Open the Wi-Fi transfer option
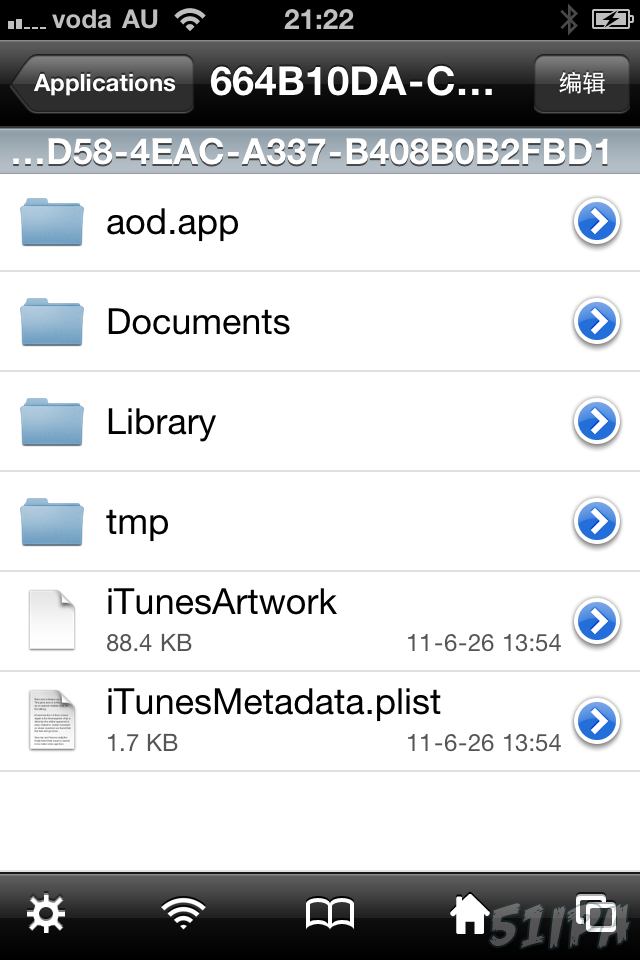640x960 pixels. pos(183,914)
